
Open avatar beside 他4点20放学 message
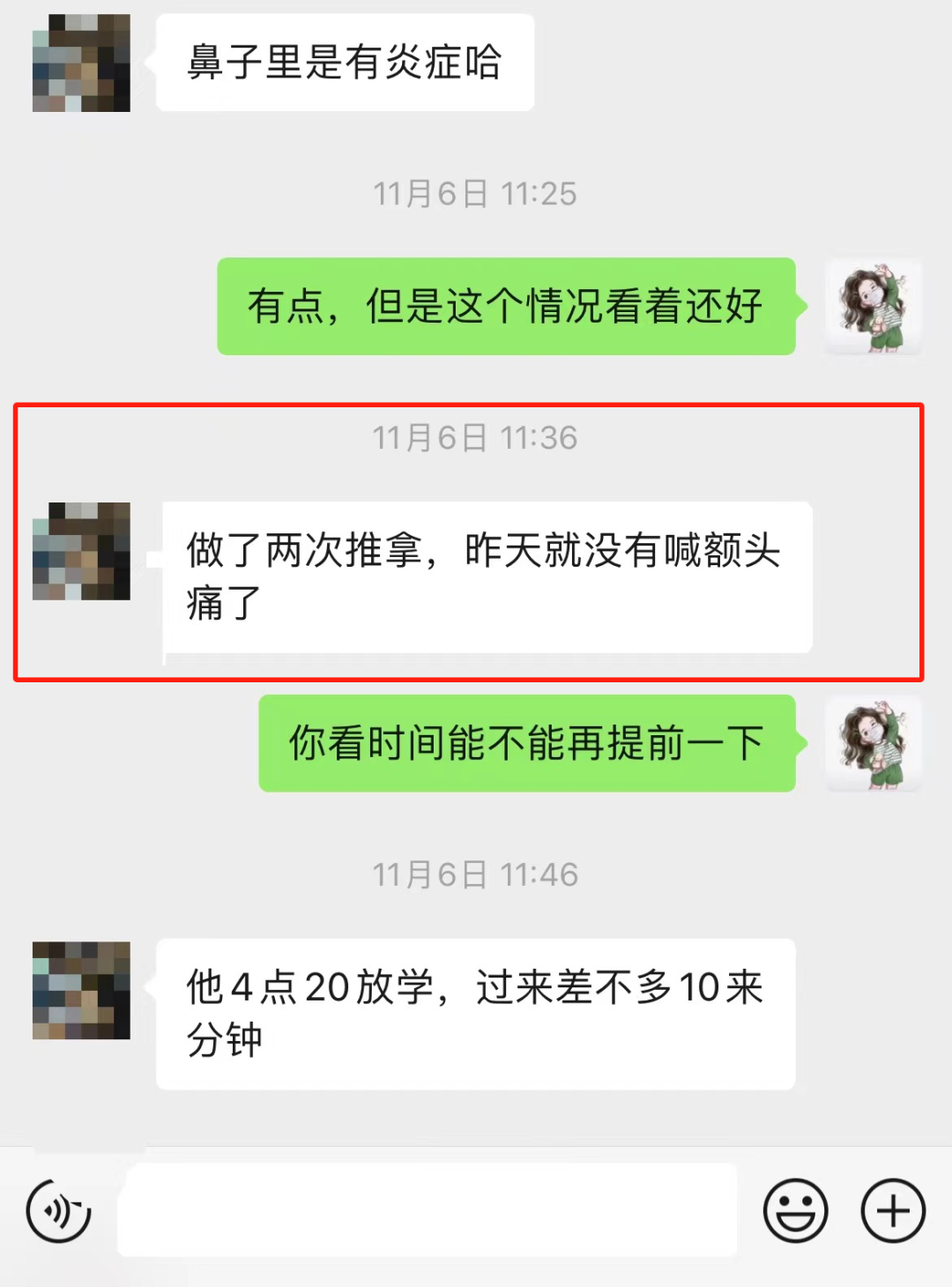point(81,990)
